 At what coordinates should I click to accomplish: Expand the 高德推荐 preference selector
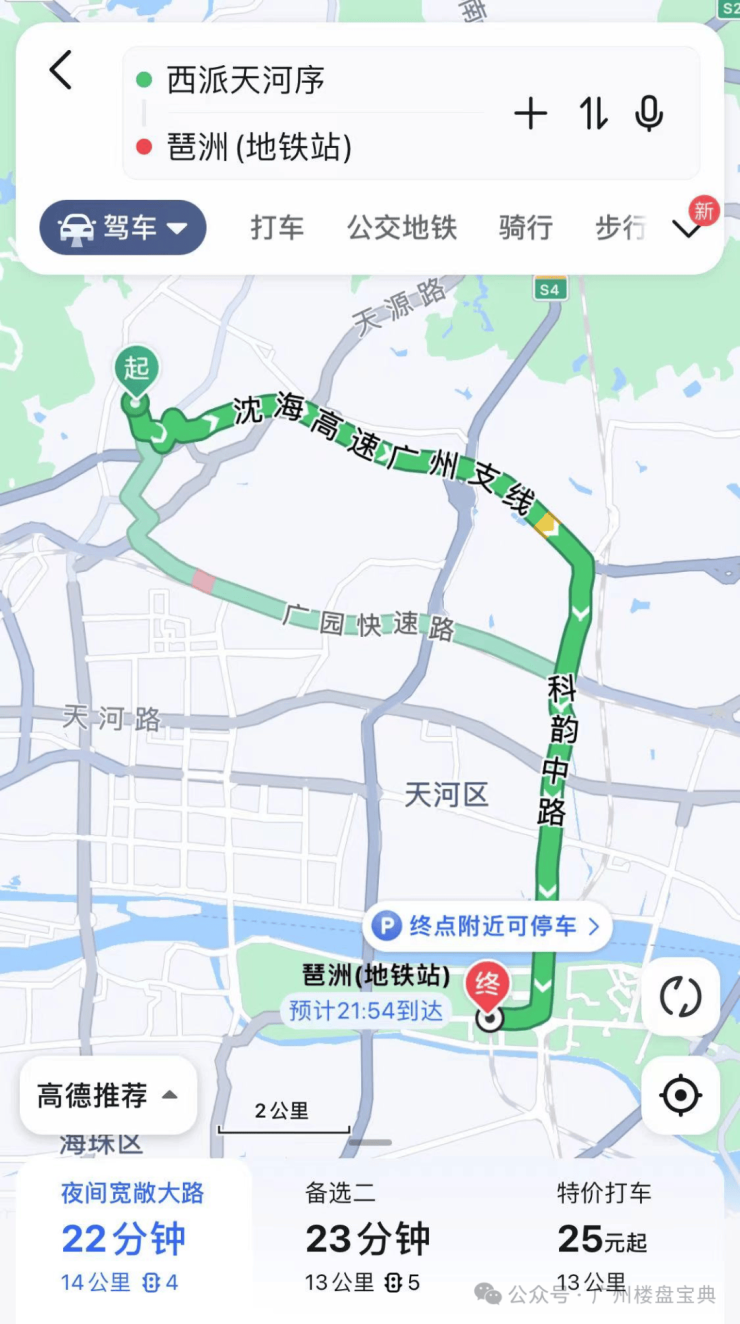pyautogui.click(x=108, y=1096)
